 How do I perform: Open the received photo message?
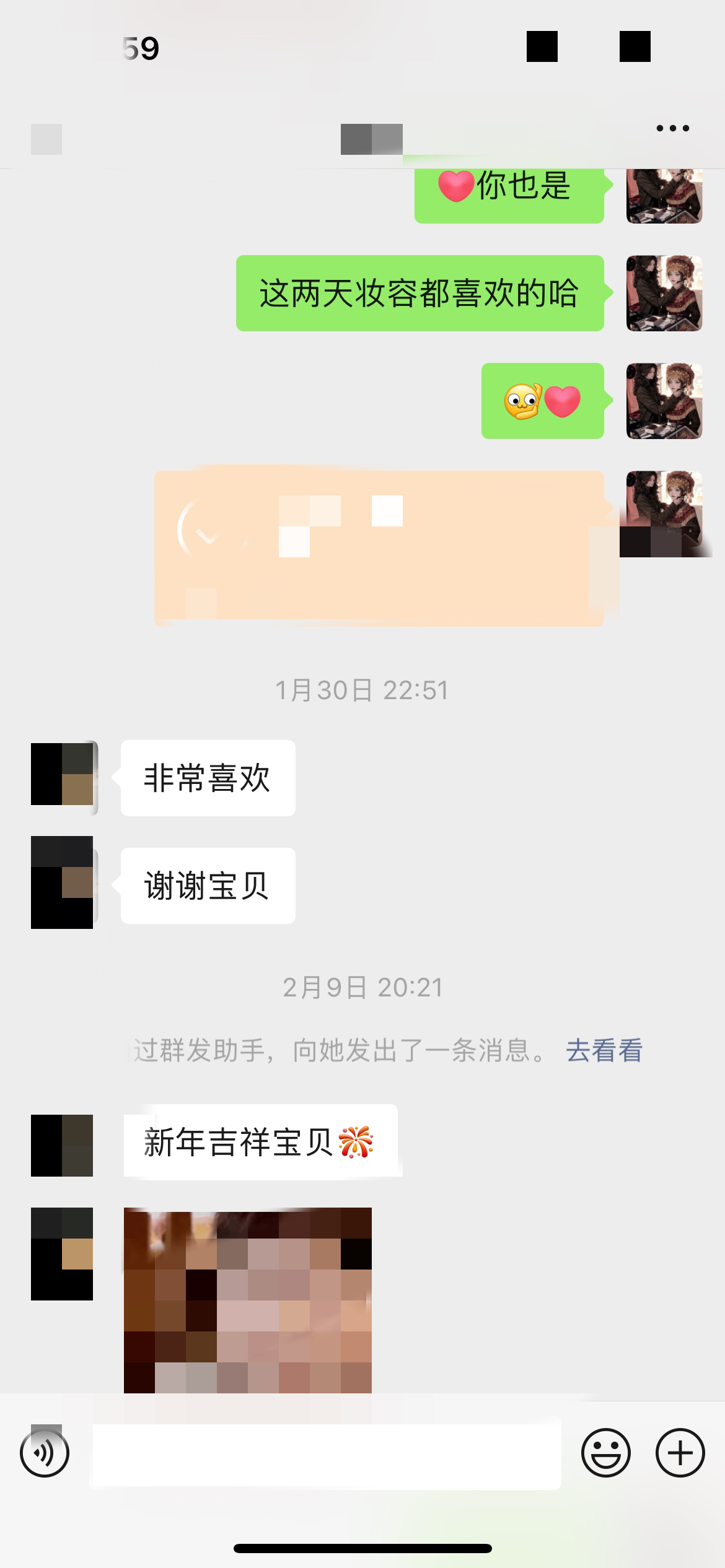point(248,1299)
